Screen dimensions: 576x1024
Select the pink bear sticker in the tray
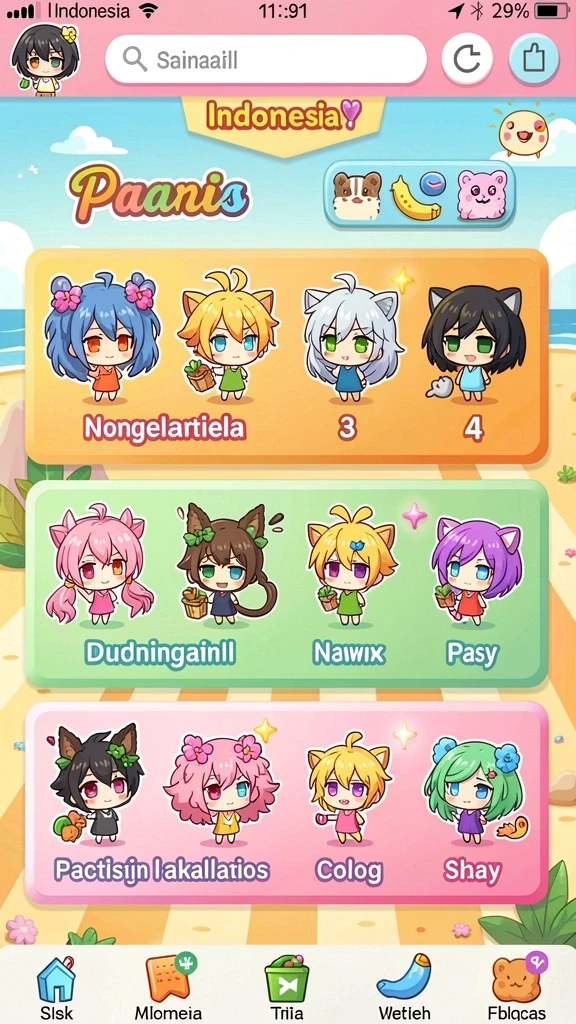(x=482, y=195)
